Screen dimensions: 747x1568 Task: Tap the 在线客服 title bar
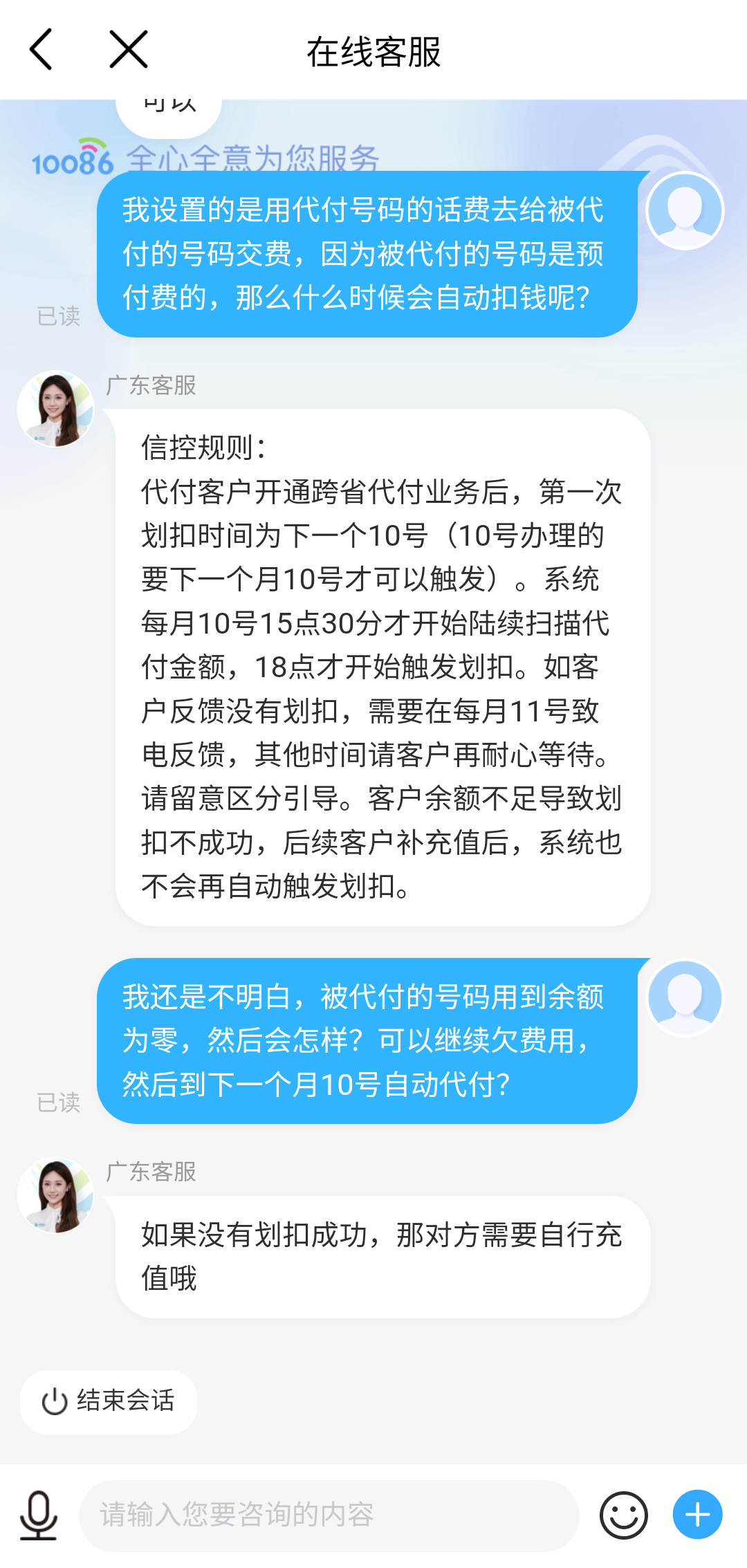[373, 50]
